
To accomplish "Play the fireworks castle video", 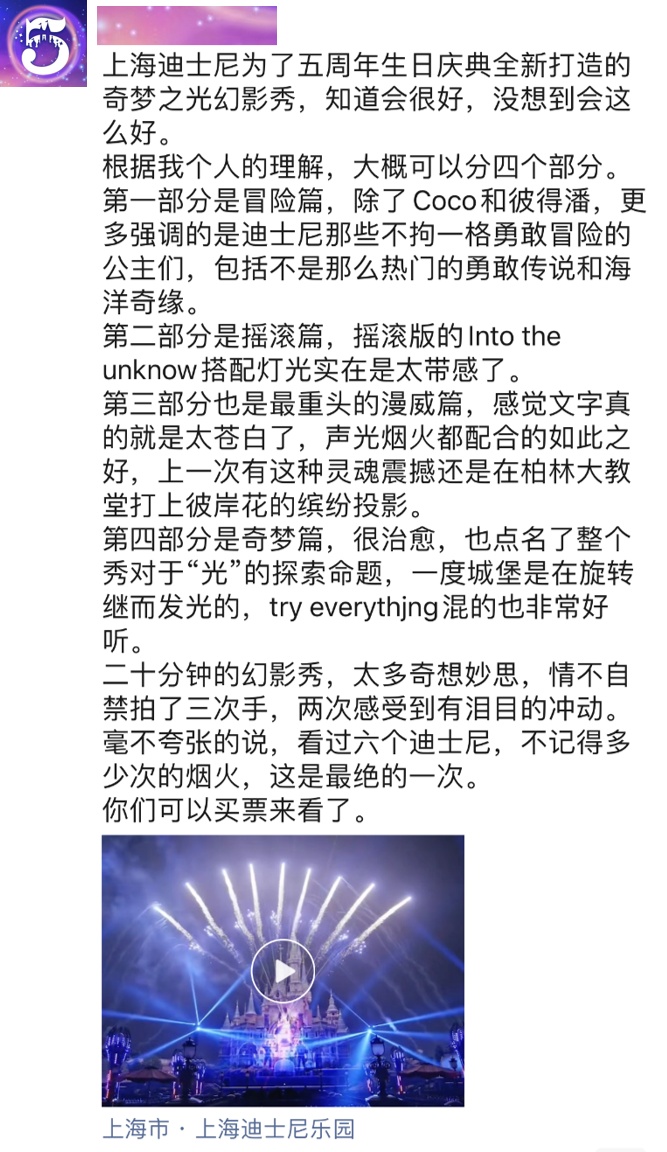I will point(283,969).
